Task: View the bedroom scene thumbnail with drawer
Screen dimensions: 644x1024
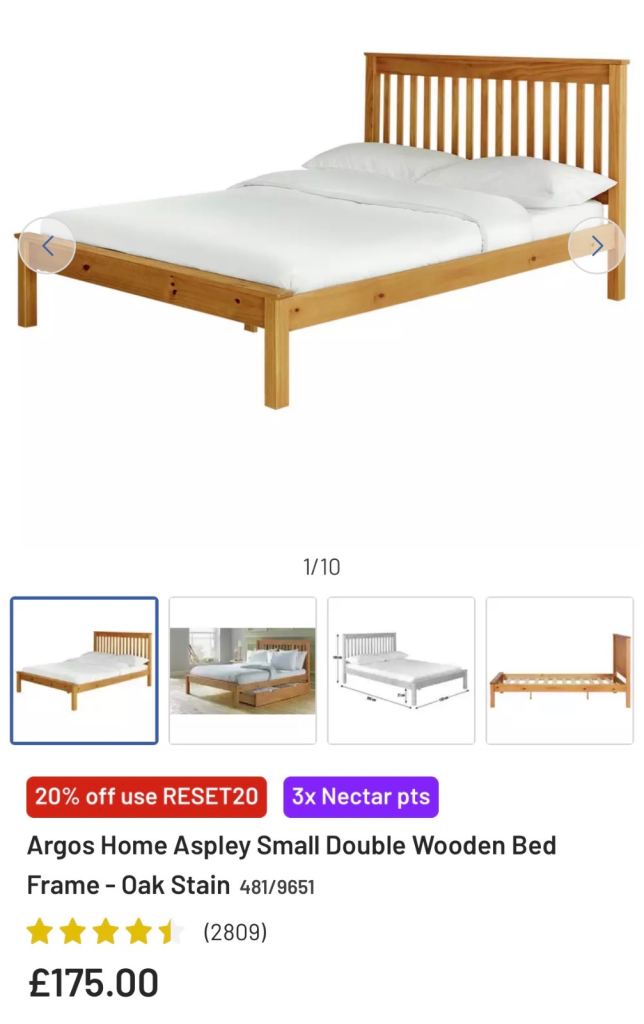Action: click(x=242, y=670)
